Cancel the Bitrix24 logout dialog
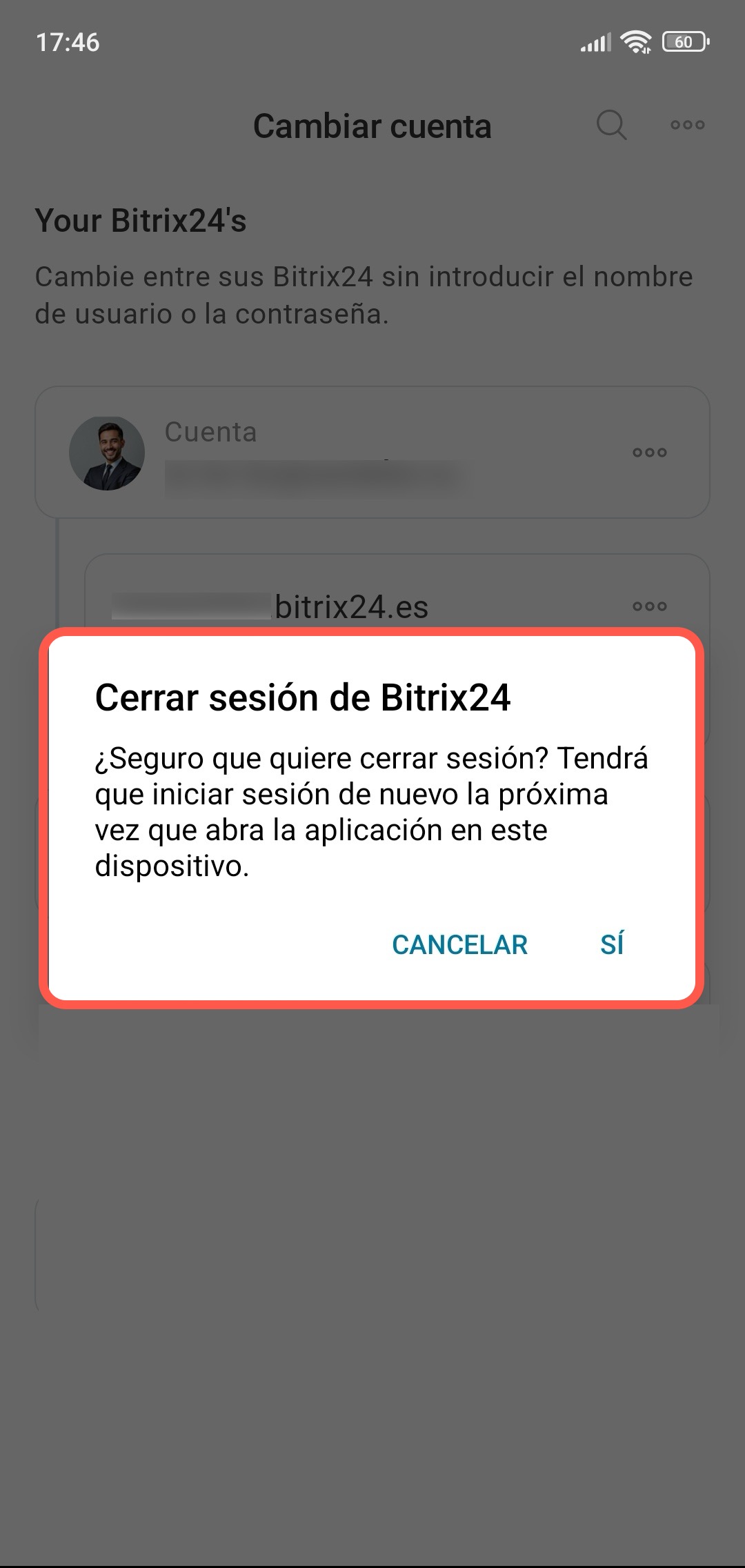Screen dimensions: 745x1568 (459, 944)
